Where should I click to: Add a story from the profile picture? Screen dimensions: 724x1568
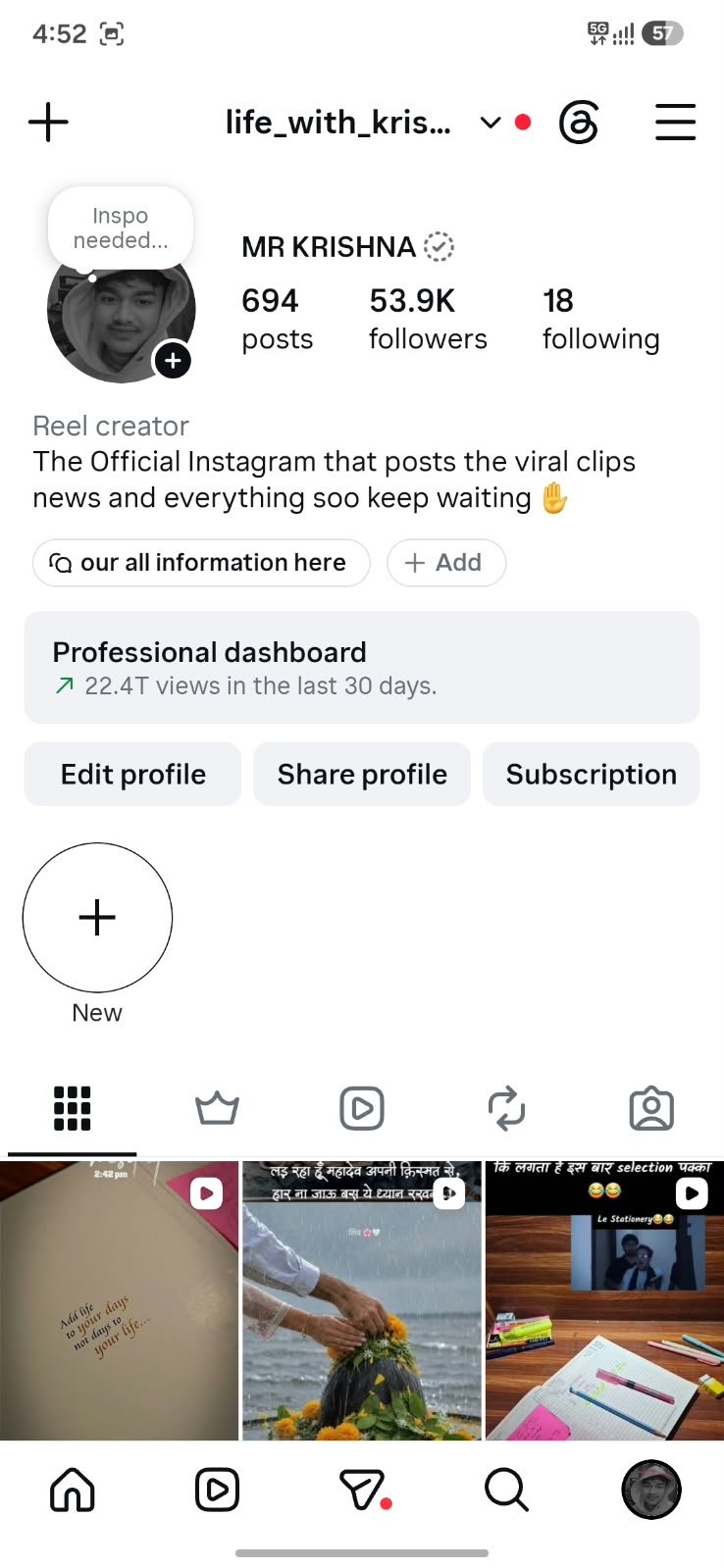click(x=173, y=361)
